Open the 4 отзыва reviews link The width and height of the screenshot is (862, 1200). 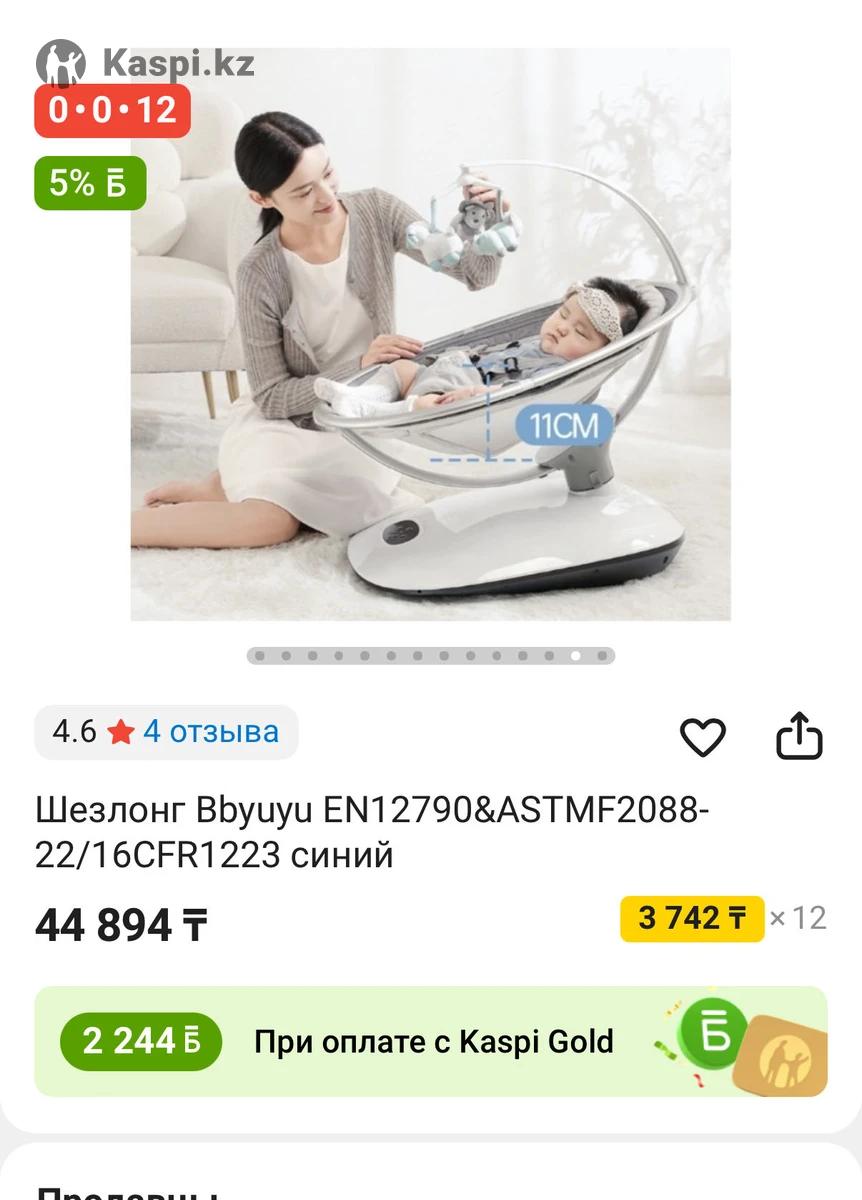pos(210,732)
